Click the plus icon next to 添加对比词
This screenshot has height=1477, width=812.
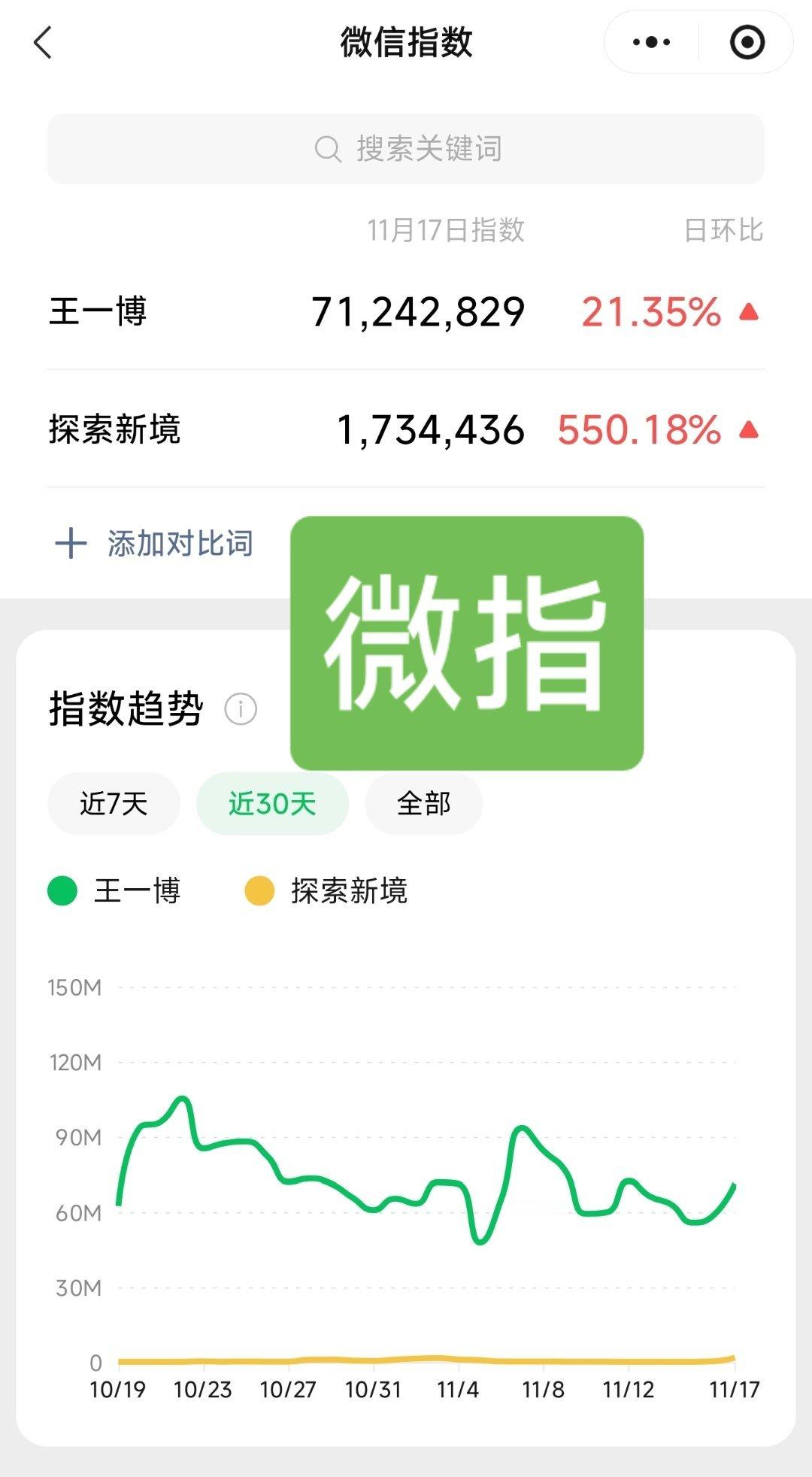pos(71,541)
